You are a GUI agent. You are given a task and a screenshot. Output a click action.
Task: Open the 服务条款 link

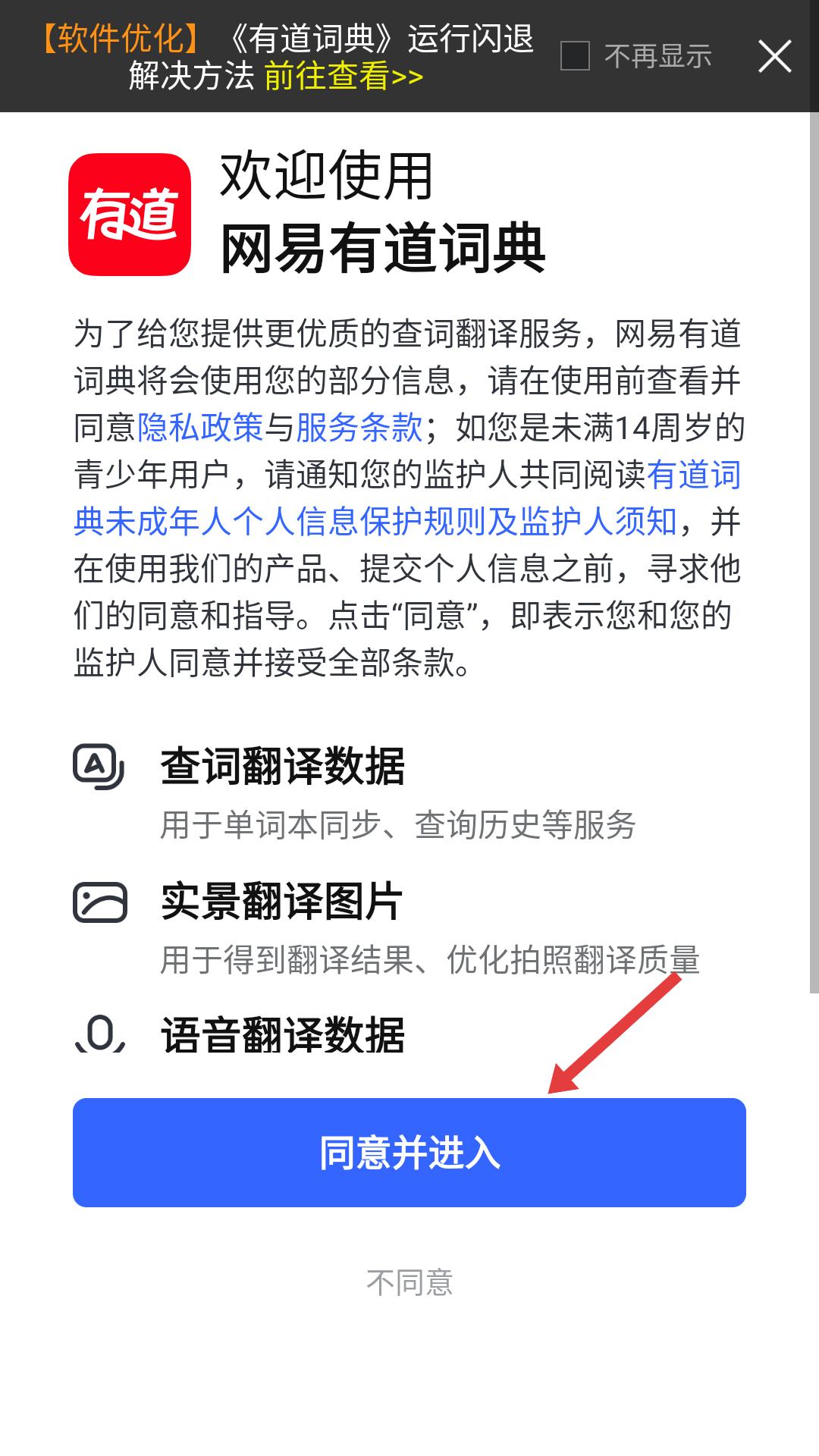click(x=359, y=428)
